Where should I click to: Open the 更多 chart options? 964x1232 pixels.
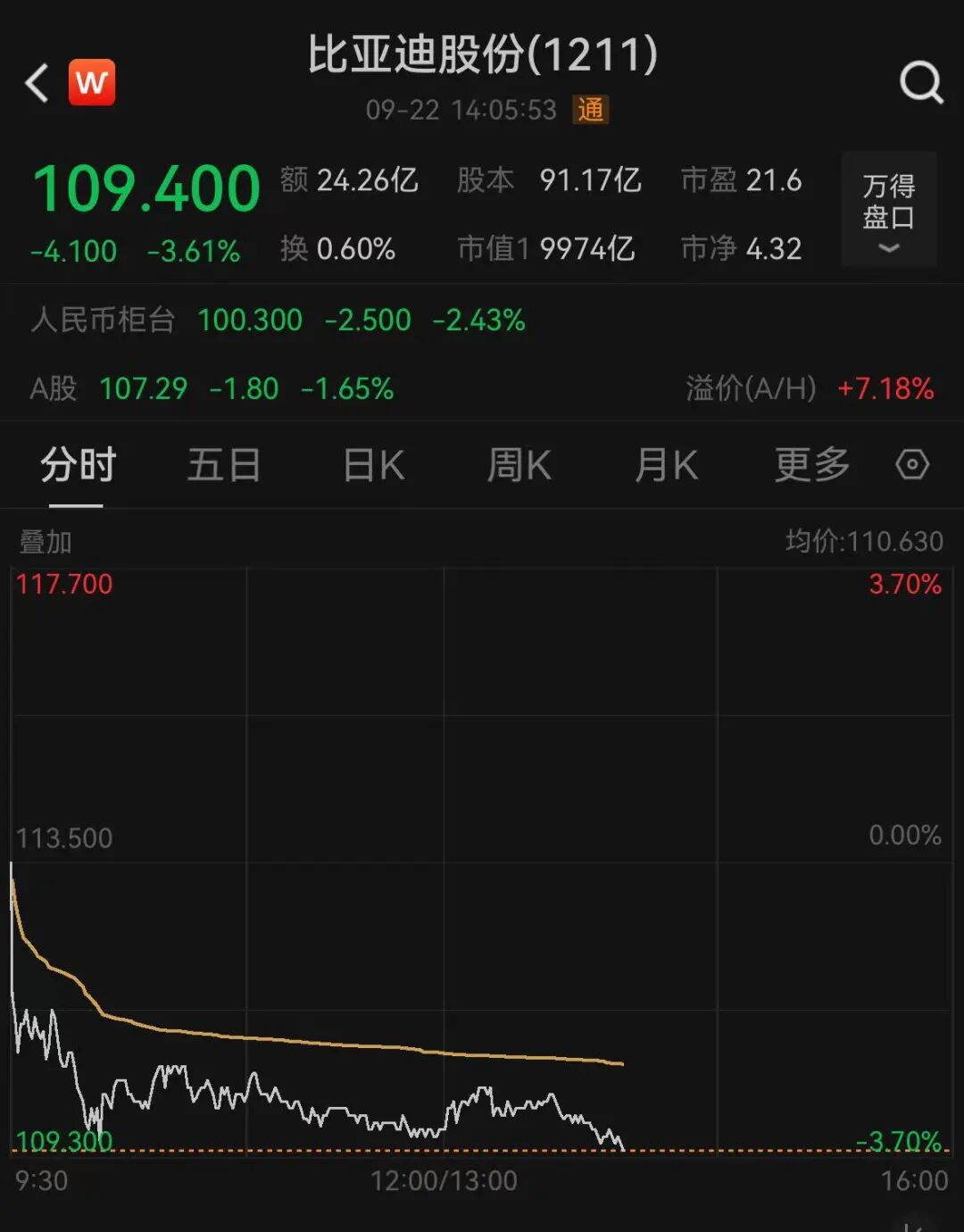(811, 465)
